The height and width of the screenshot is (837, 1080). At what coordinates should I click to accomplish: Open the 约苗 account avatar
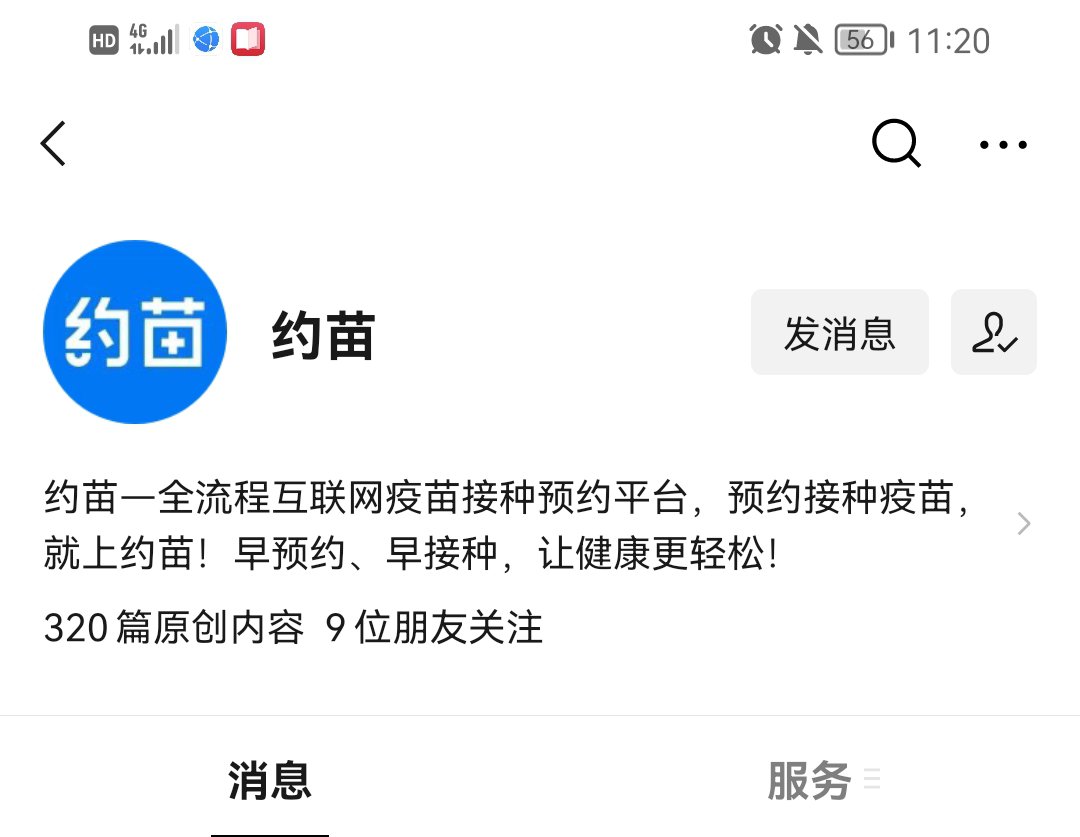pyautogui.click(x=135, y=332)
